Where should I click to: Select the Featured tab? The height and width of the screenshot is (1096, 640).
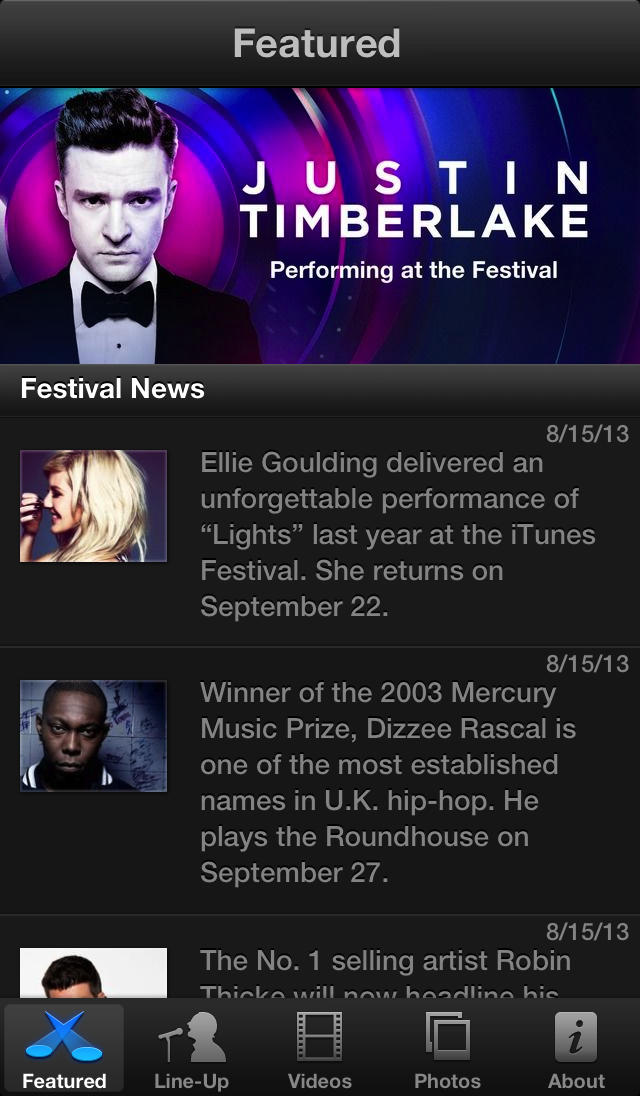coord(64,1050)
